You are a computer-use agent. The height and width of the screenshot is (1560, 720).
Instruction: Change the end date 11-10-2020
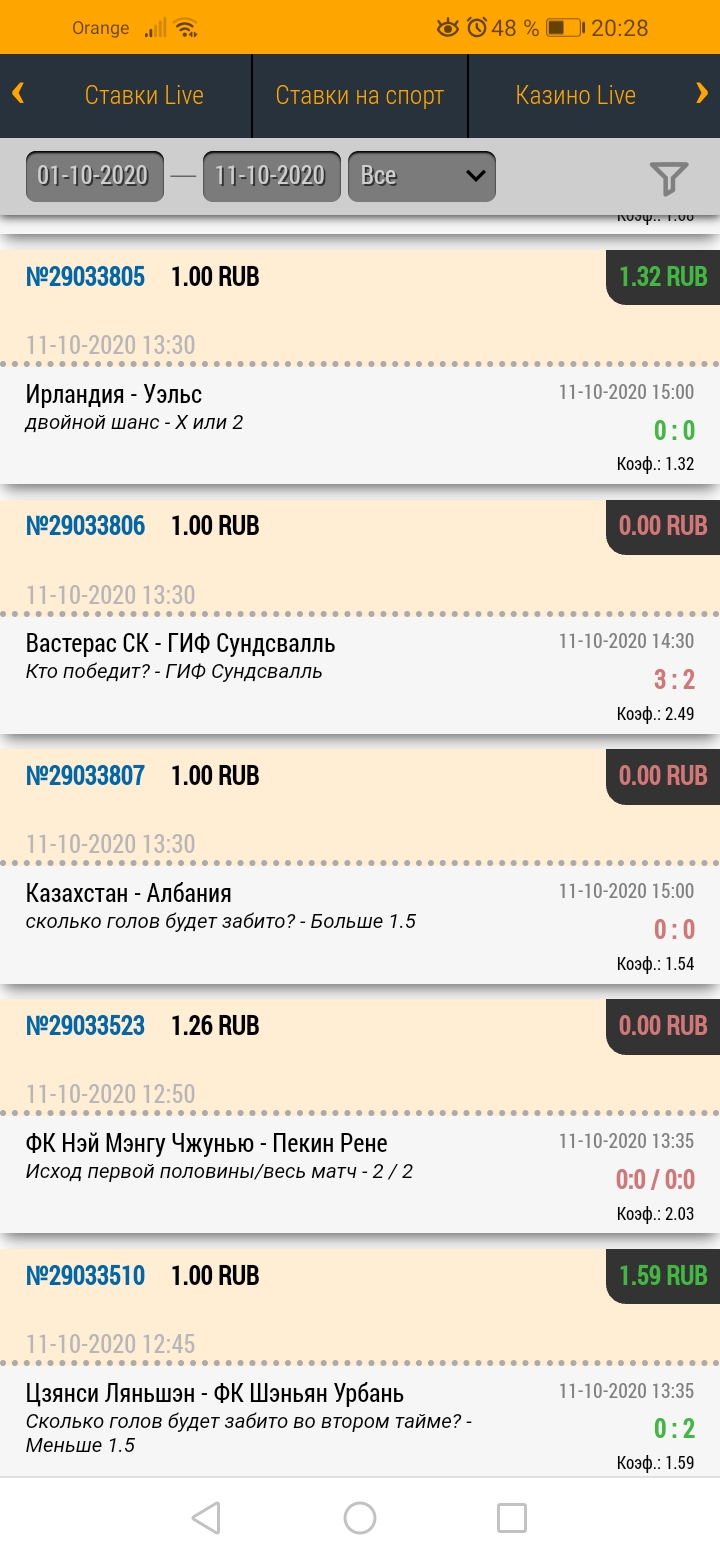[x=271, y=176]
